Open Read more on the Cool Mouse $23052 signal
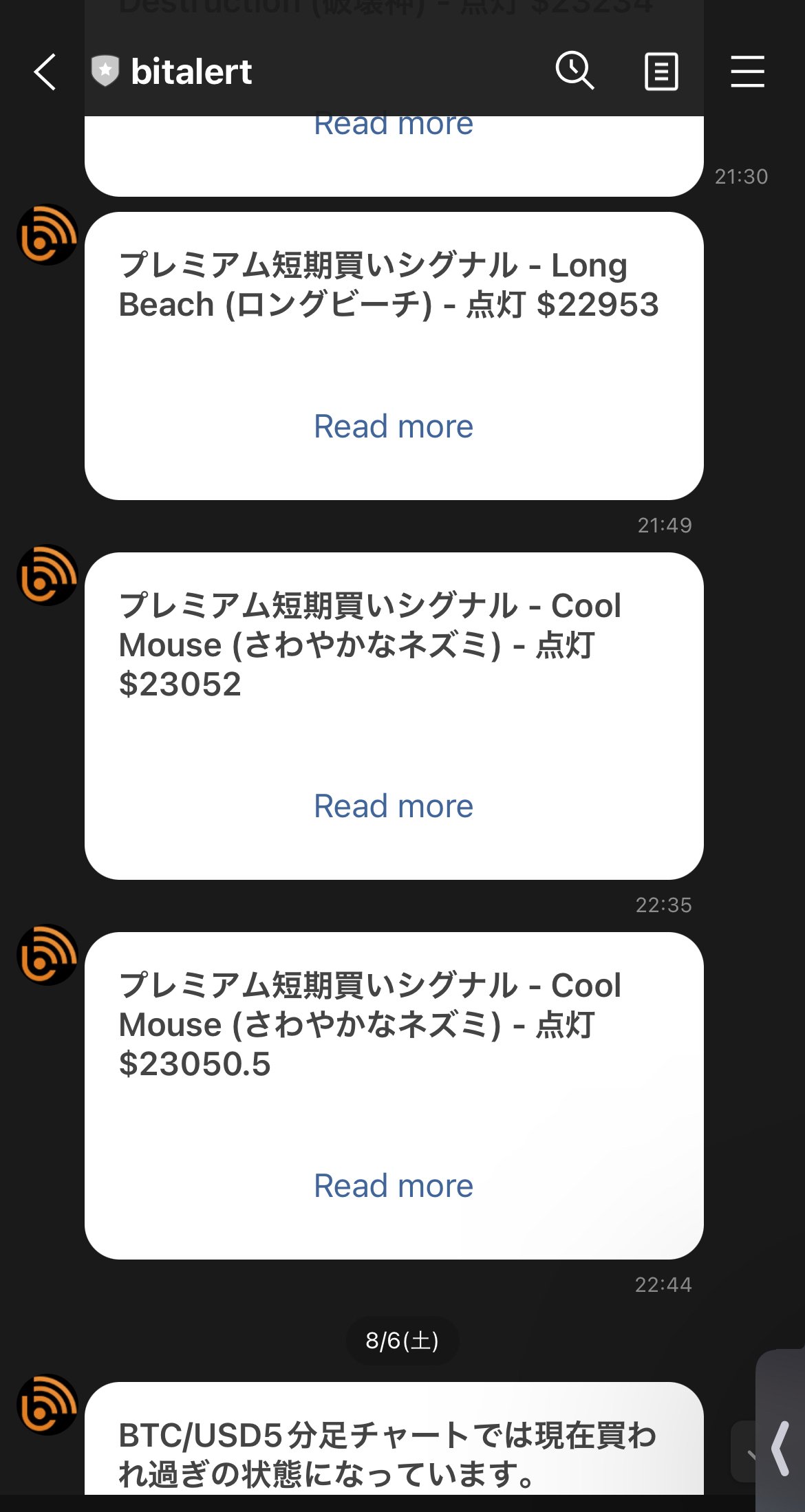Screen dimensions: 805x1512 coord(394,806)
